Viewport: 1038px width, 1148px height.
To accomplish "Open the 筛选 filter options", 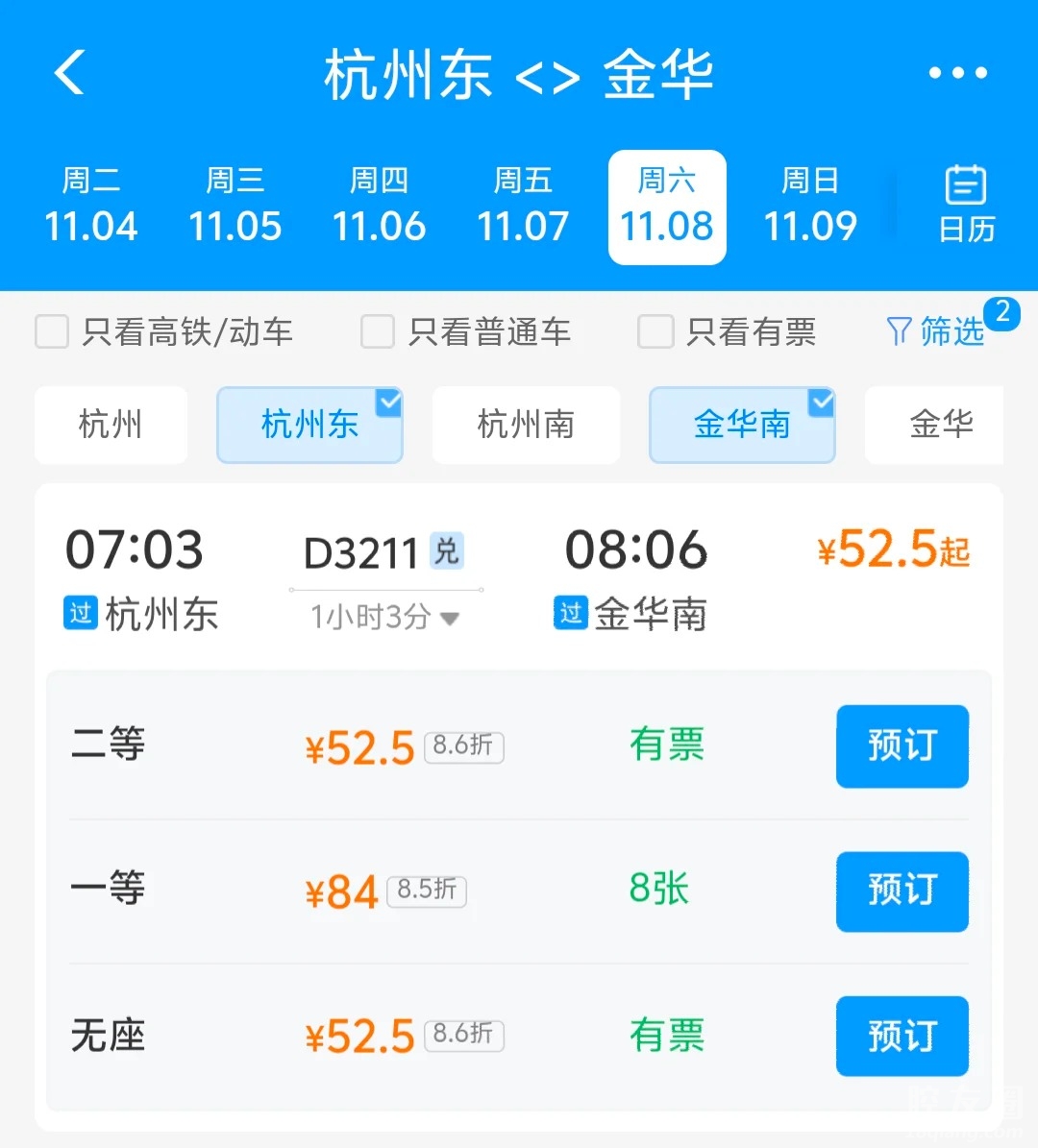I will (936, 331).
